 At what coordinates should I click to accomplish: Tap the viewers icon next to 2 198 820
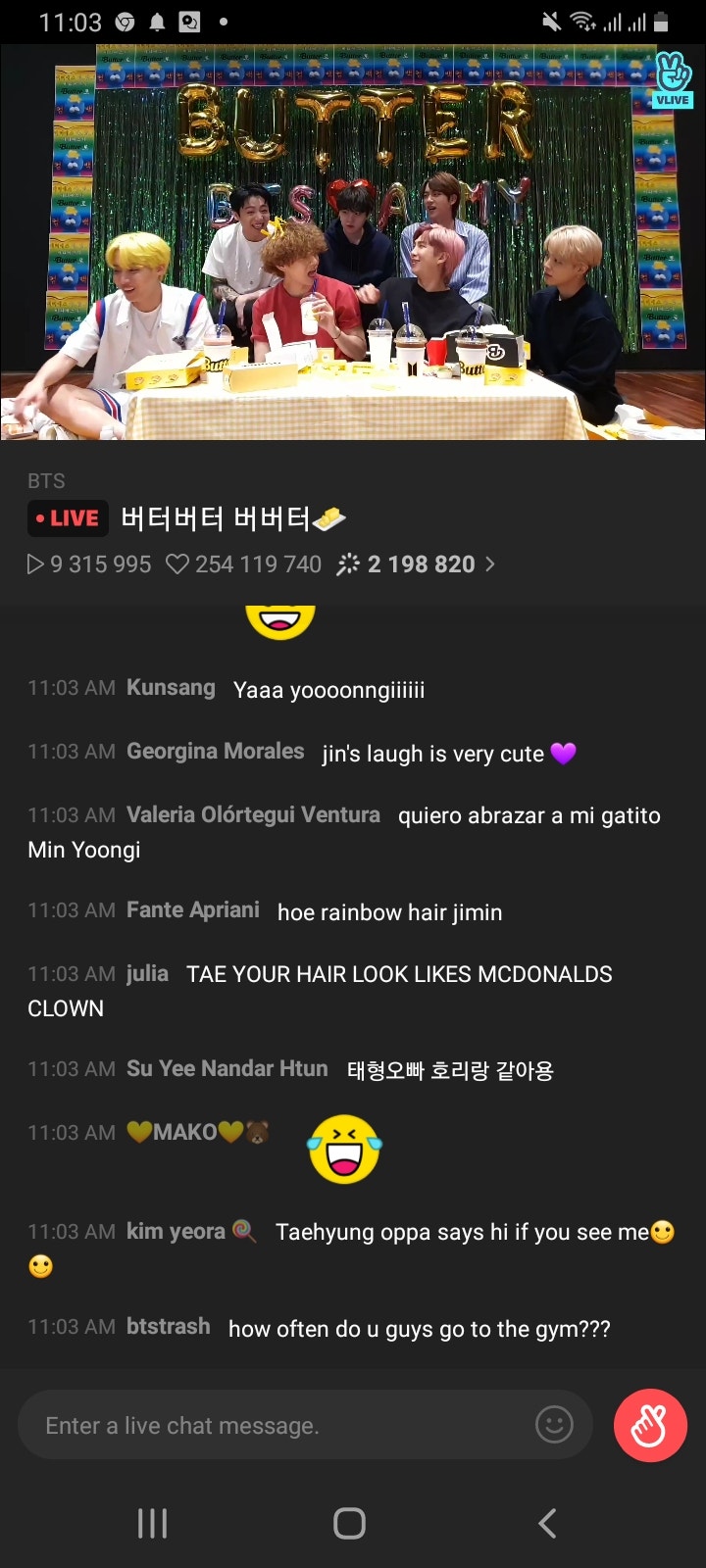[348, 563]
